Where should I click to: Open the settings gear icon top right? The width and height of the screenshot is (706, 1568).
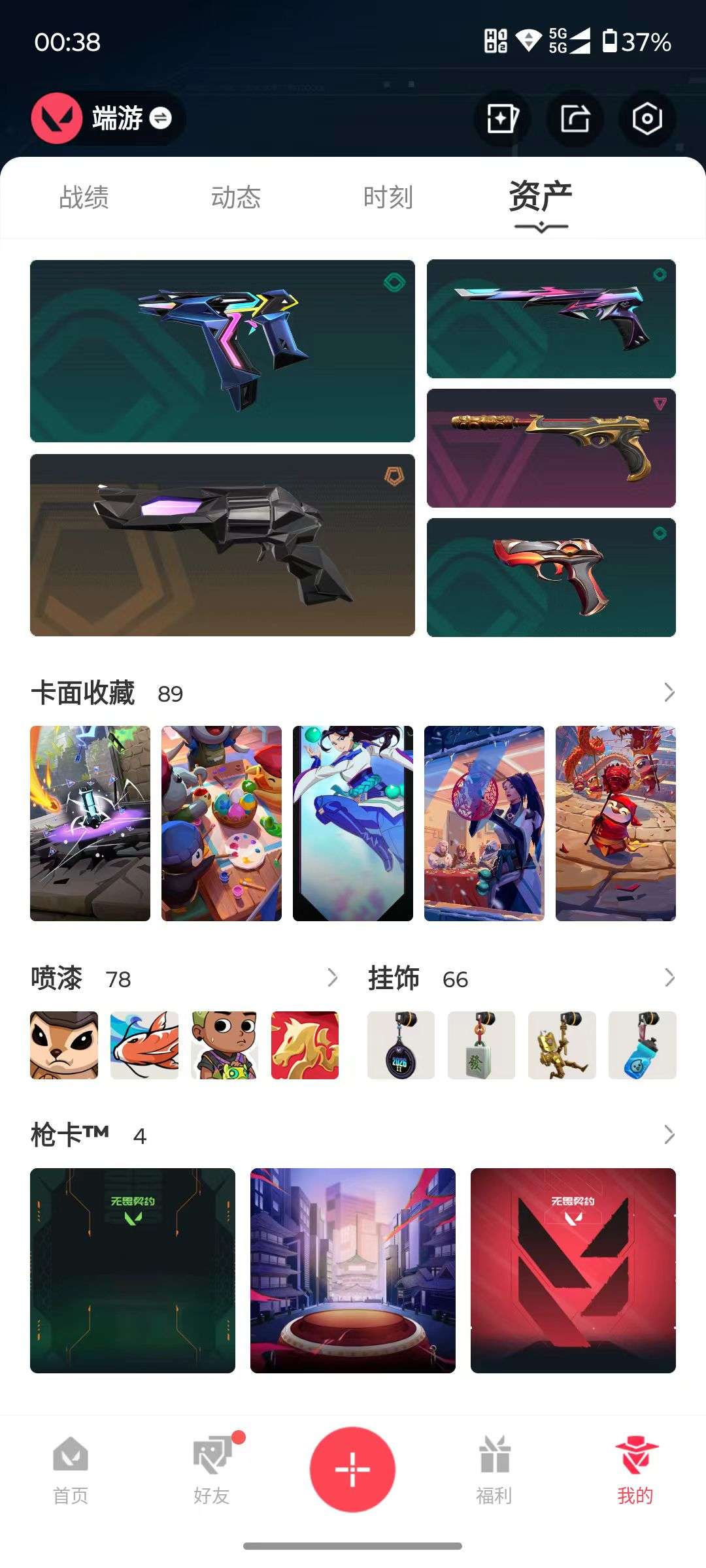tap(647, 118)
